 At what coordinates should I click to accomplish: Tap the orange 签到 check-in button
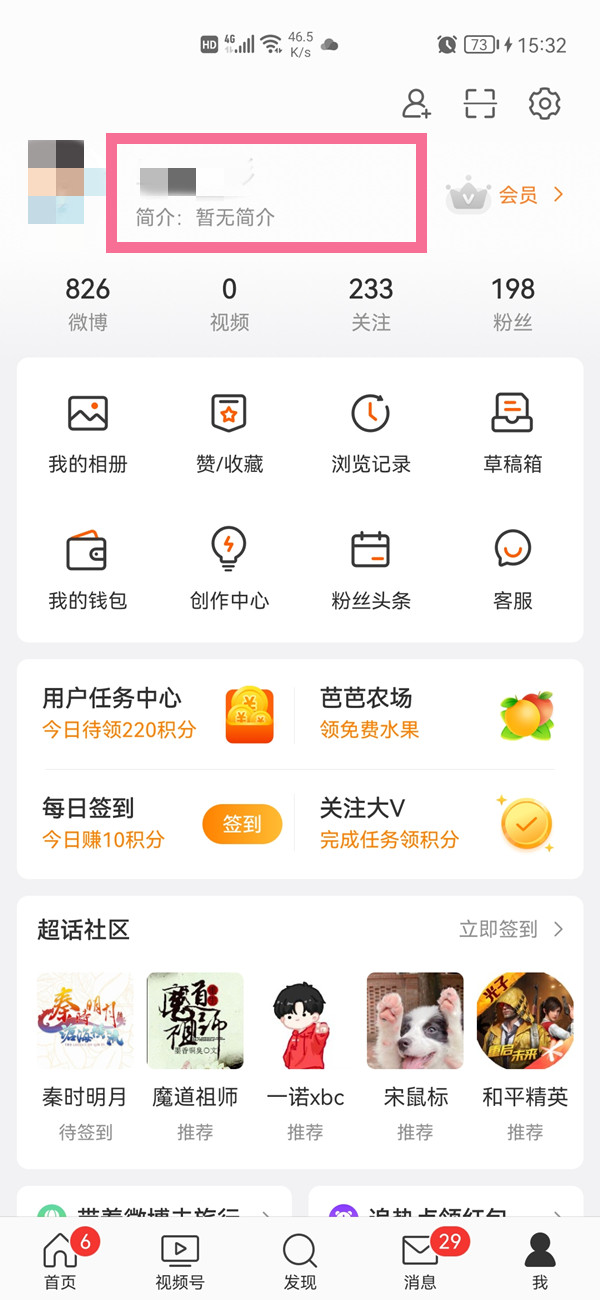(x=242, y=824)
